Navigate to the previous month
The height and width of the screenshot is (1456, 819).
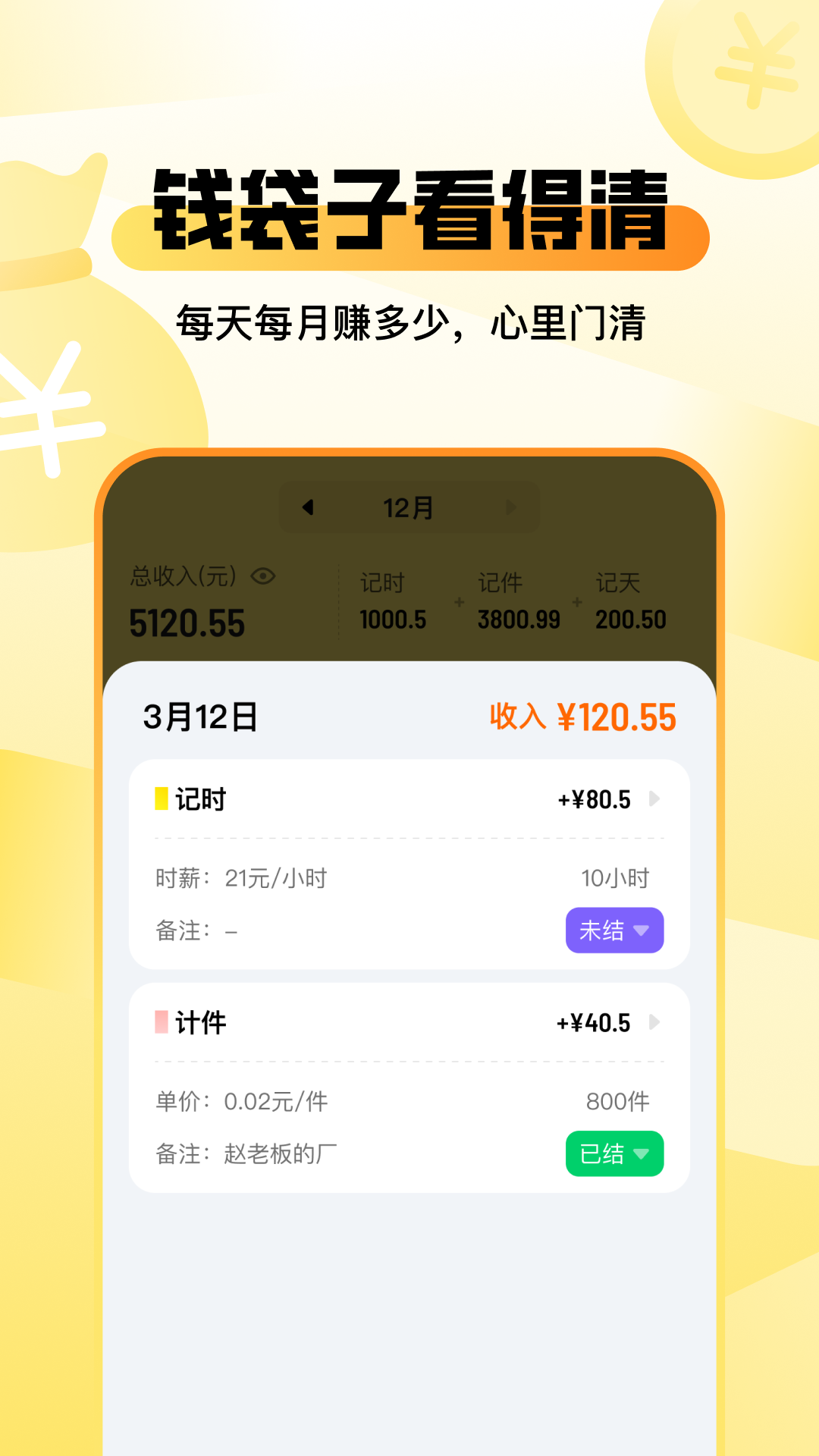point(307,507)
